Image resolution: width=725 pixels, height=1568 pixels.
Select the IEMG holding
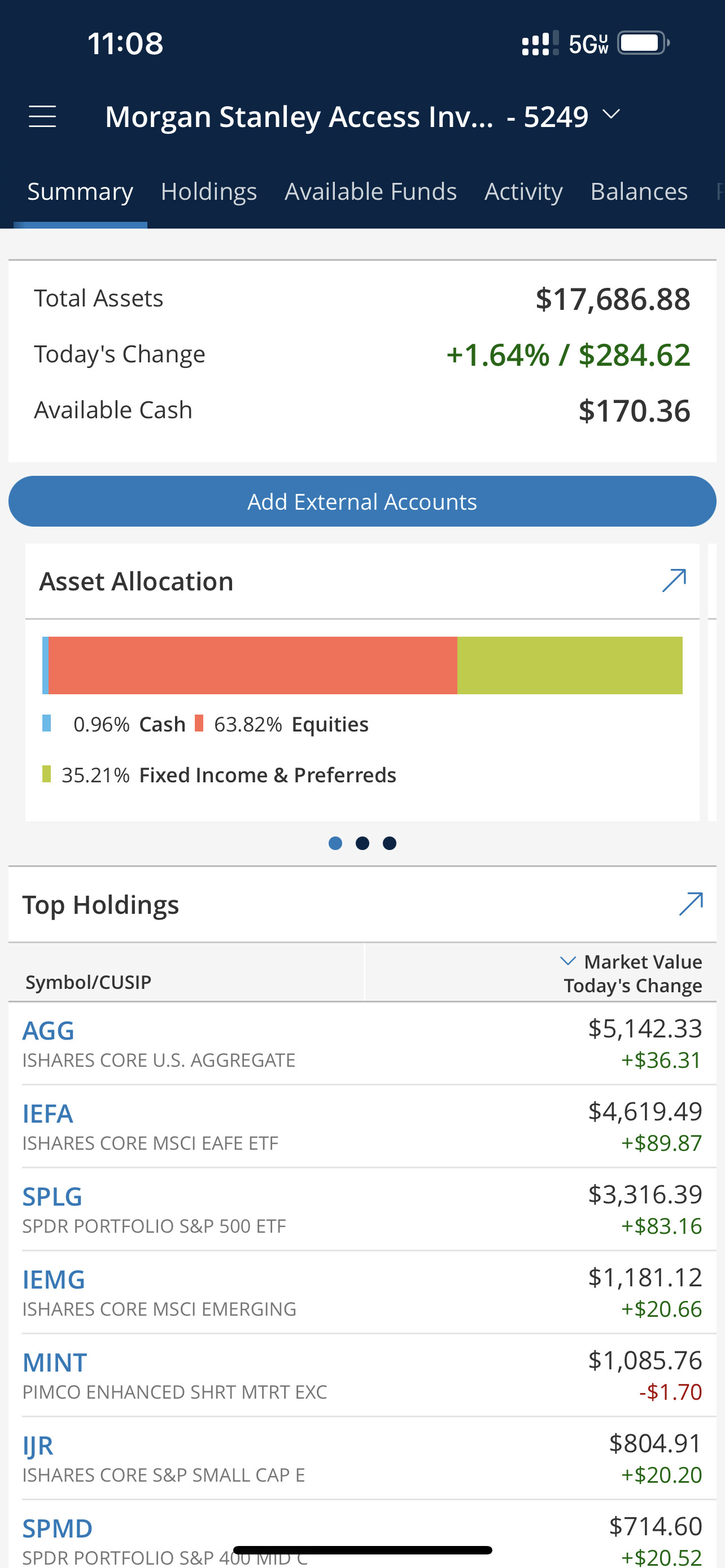pos(362,1292)
